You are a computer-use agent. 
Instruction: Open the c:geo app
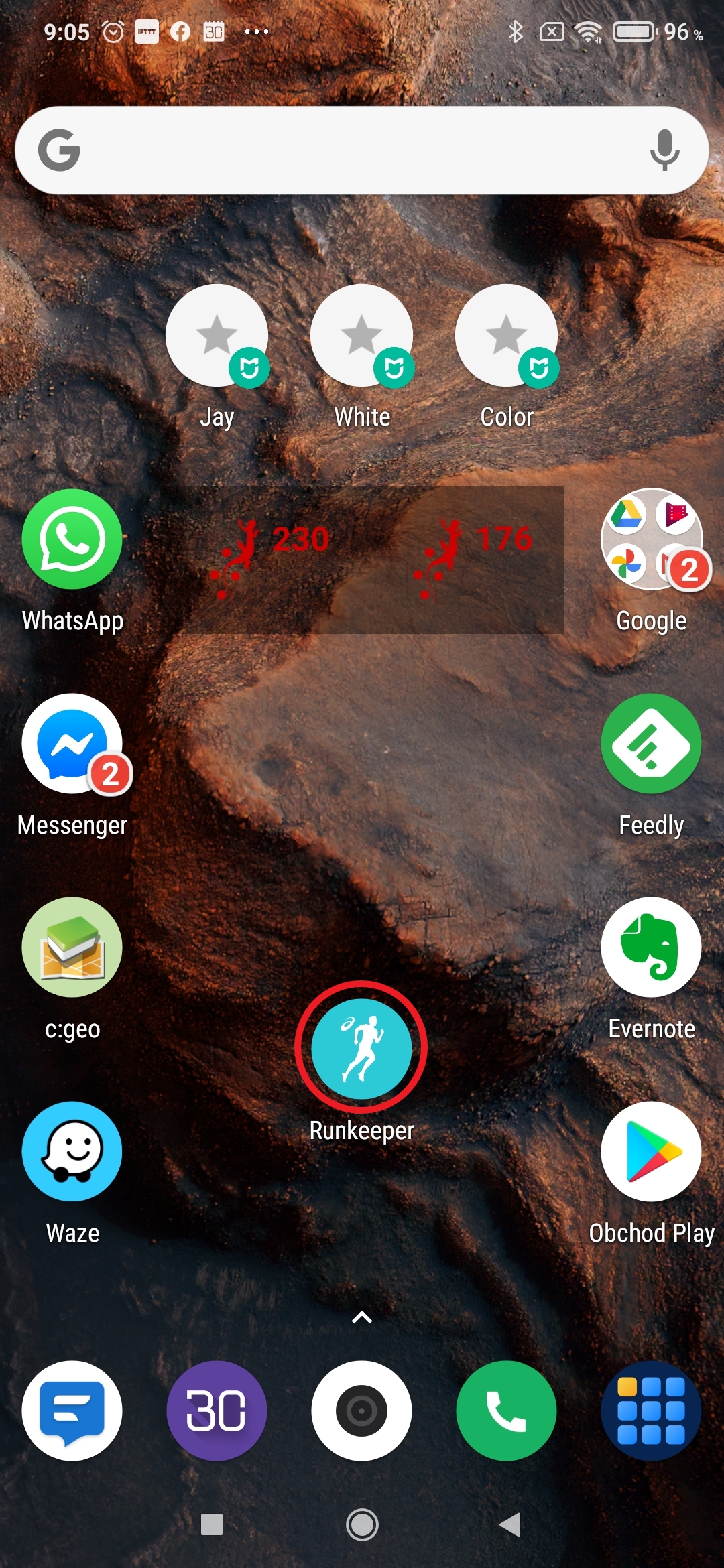[x=72, y=948]
